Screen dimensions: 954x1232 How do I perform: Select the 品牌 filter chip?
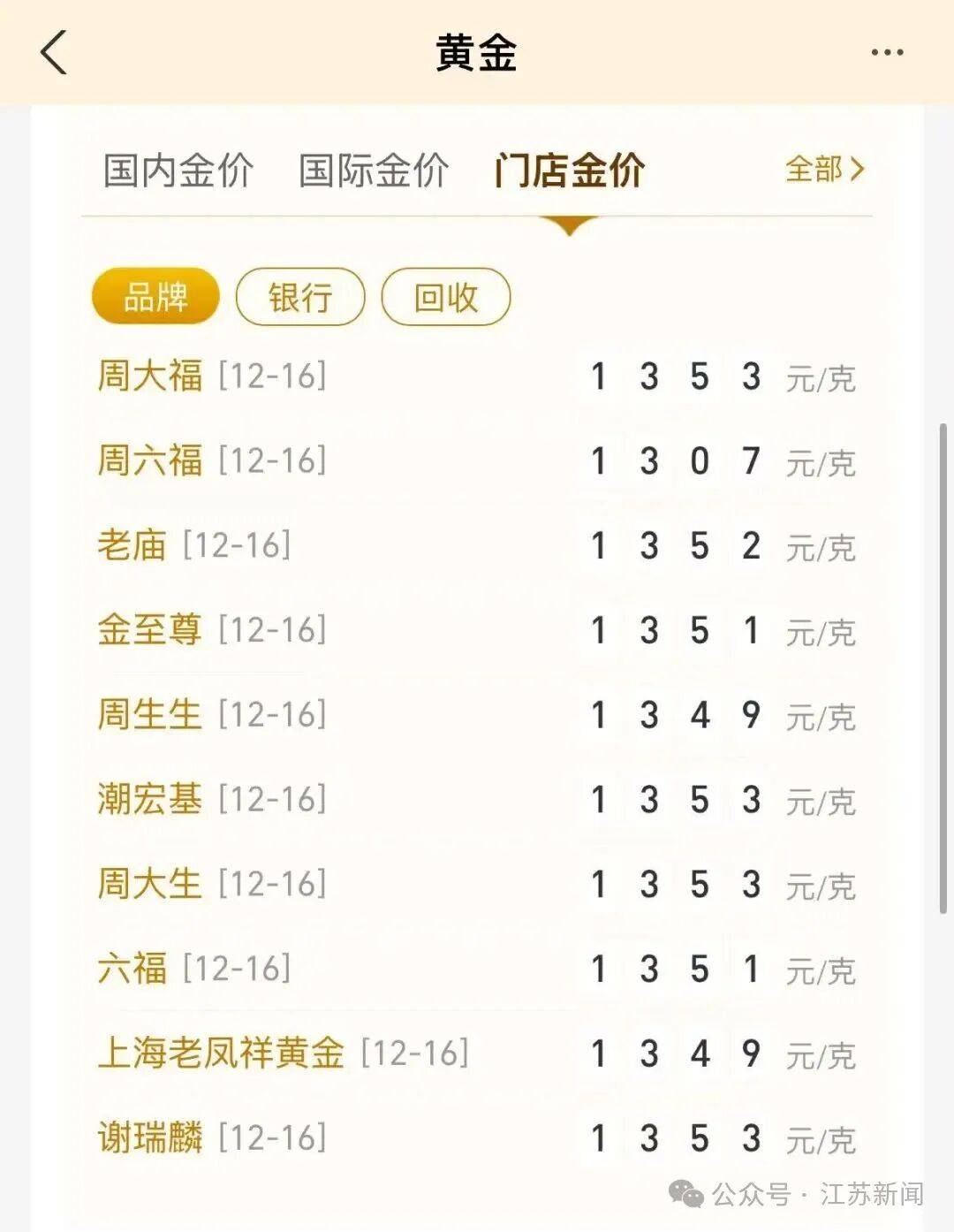pos(155,297)
